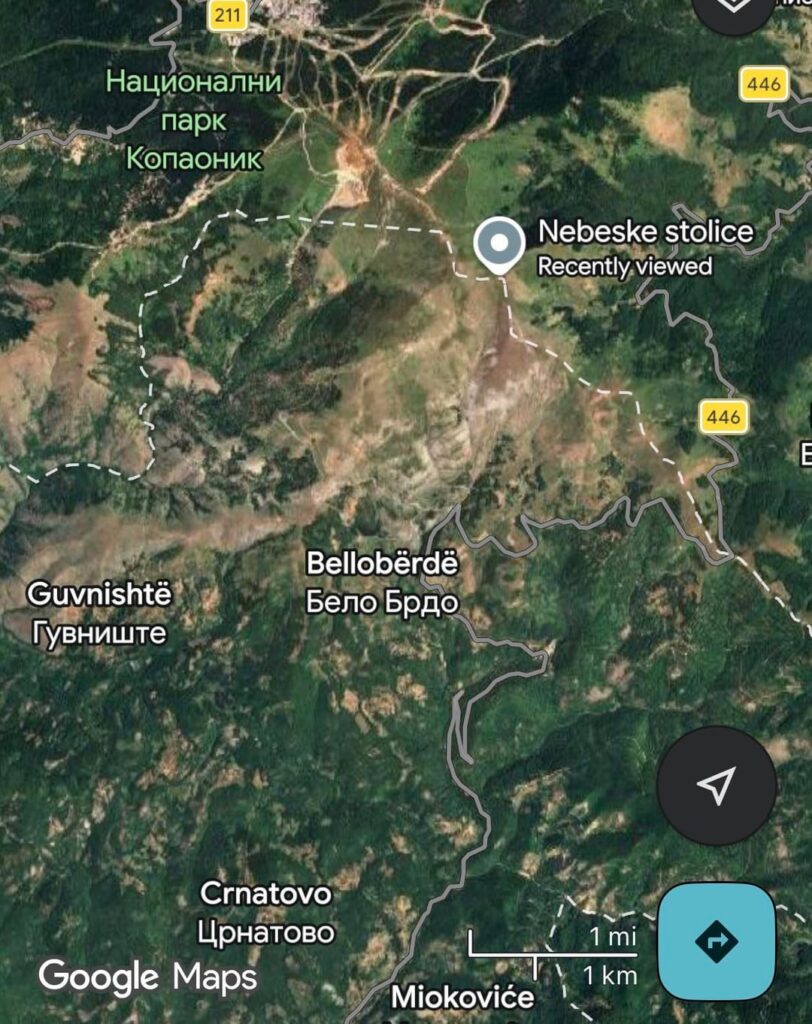The image size is (812, 1024).
Task: Tap the upper 446 highway shield
Action: [763, 86]
